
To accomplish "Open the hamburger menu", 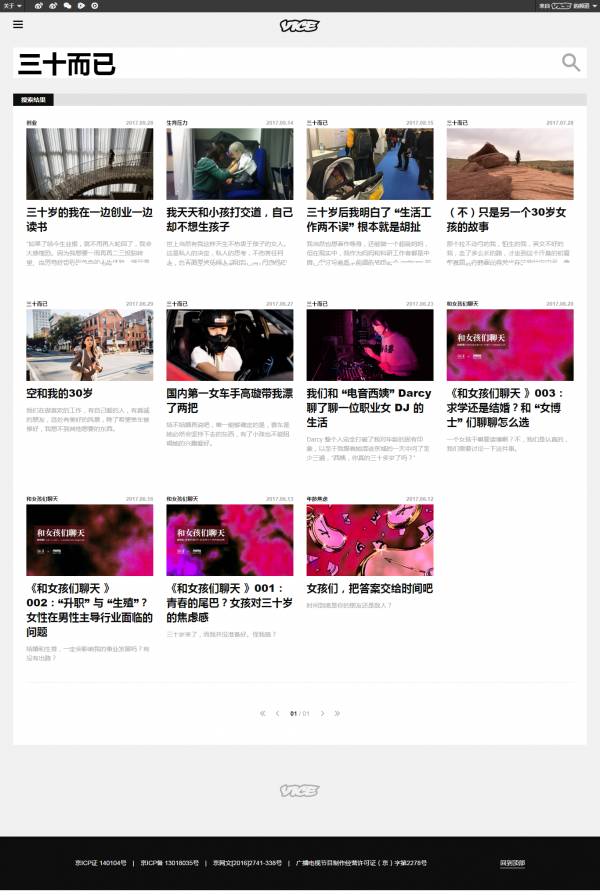I will click(18, 25).
